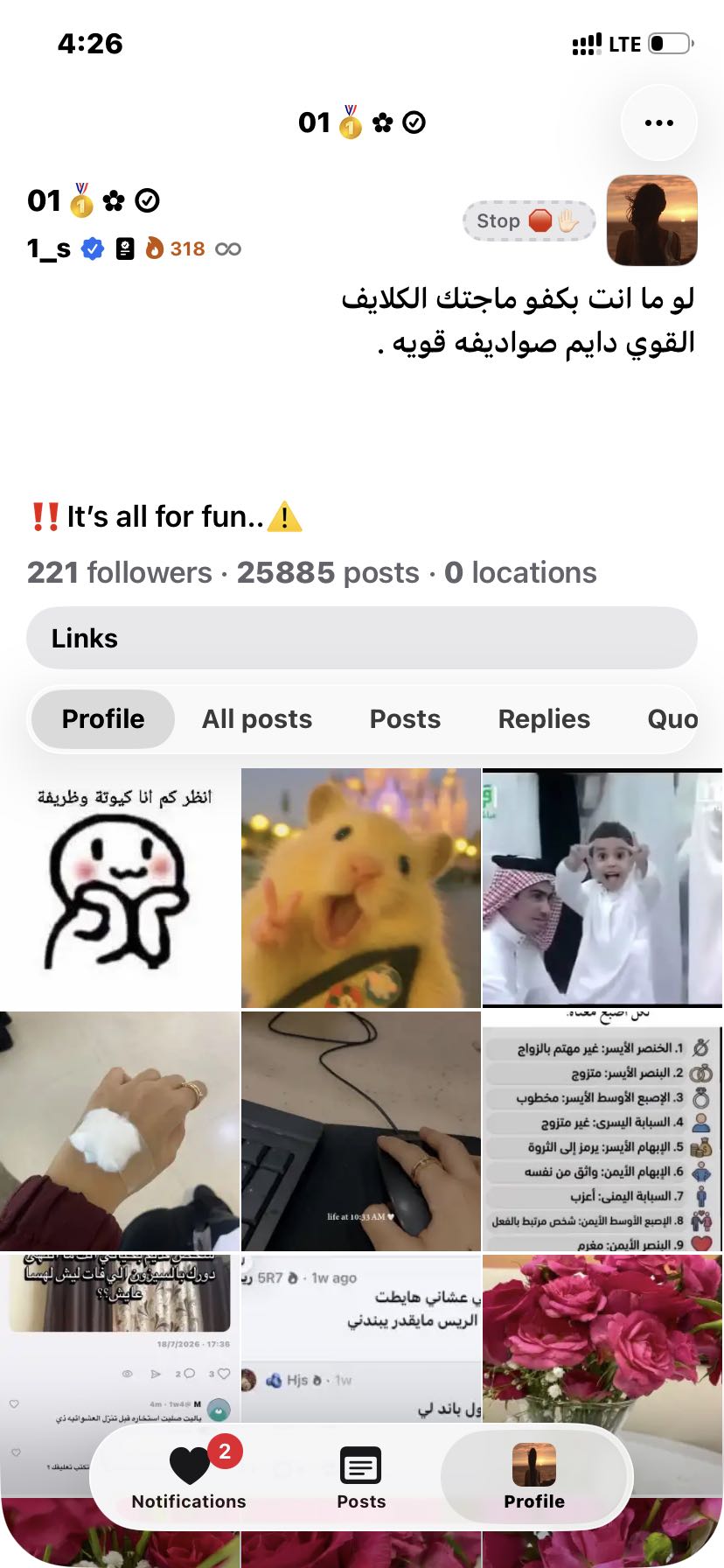Image resolution: width=724 pixels, height=1568 pixels.
Task: Open the computer mouse photo post
Action: tap(361, 1131)
